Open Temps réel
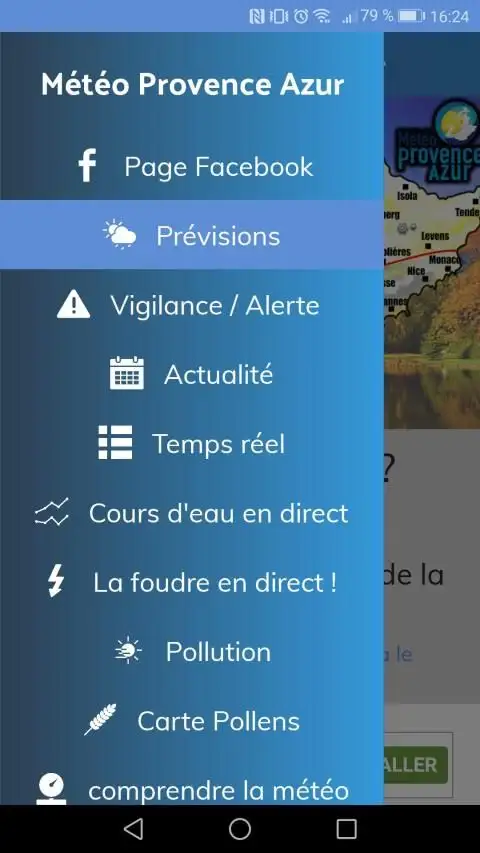The height and width of the screenshot is (853, 480). (192, 443)
